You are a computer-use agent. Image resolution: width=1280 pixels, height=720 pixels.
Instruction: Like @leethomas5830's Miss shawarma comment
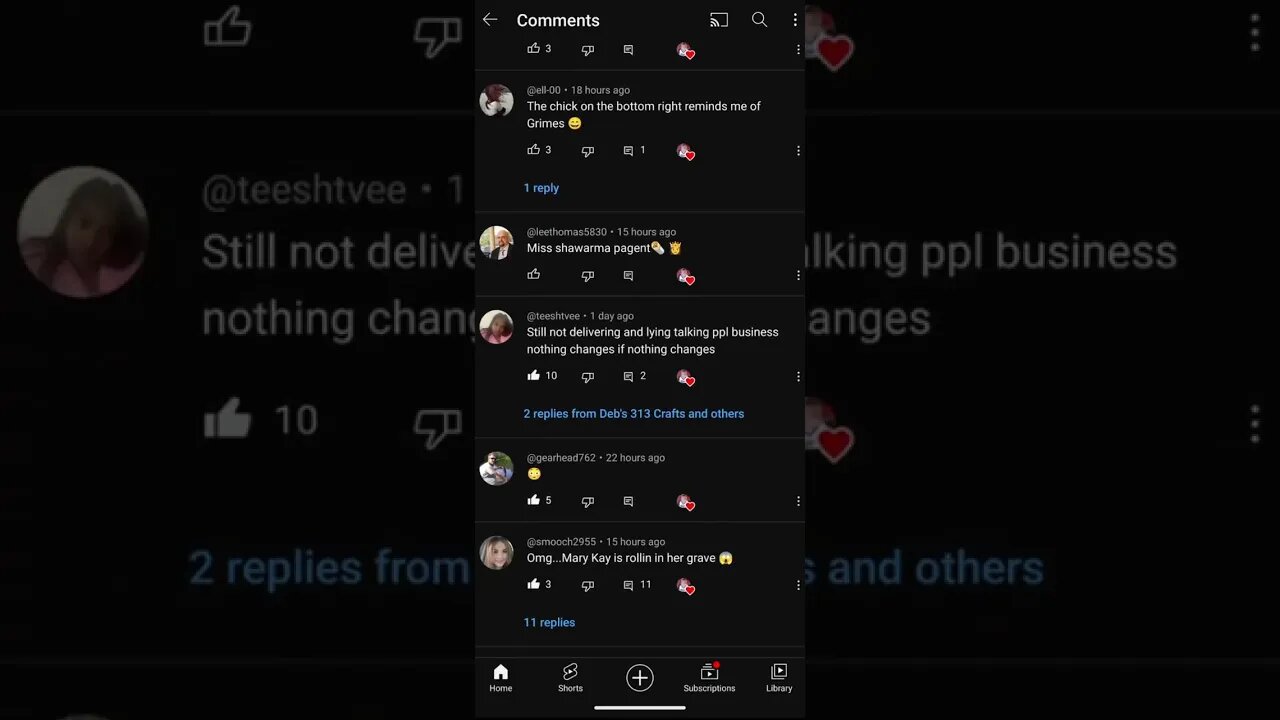[533, 275]
